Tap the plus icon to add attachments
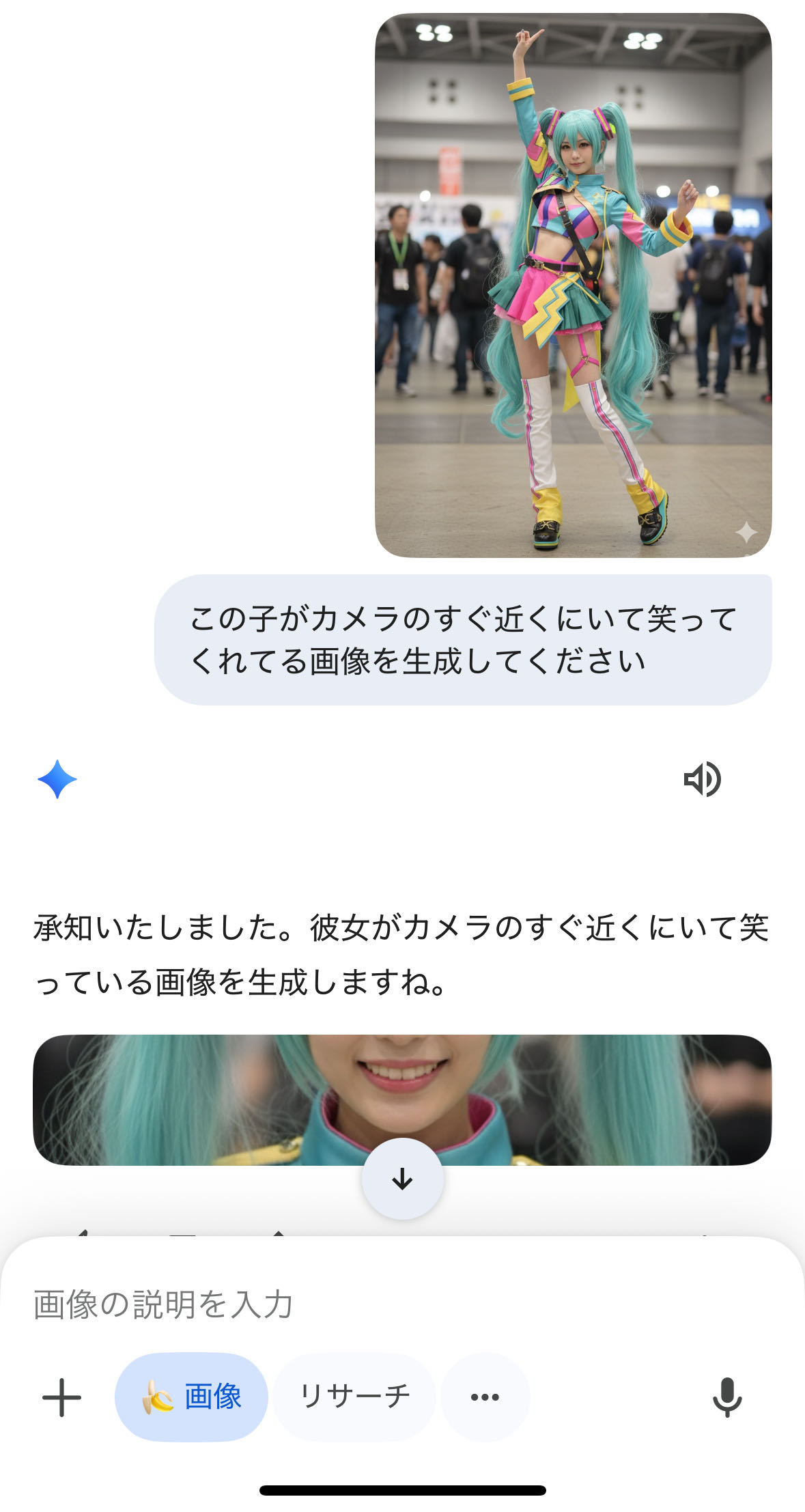The height and width of the screenshot is (1512, 805). click(61, 1397)
